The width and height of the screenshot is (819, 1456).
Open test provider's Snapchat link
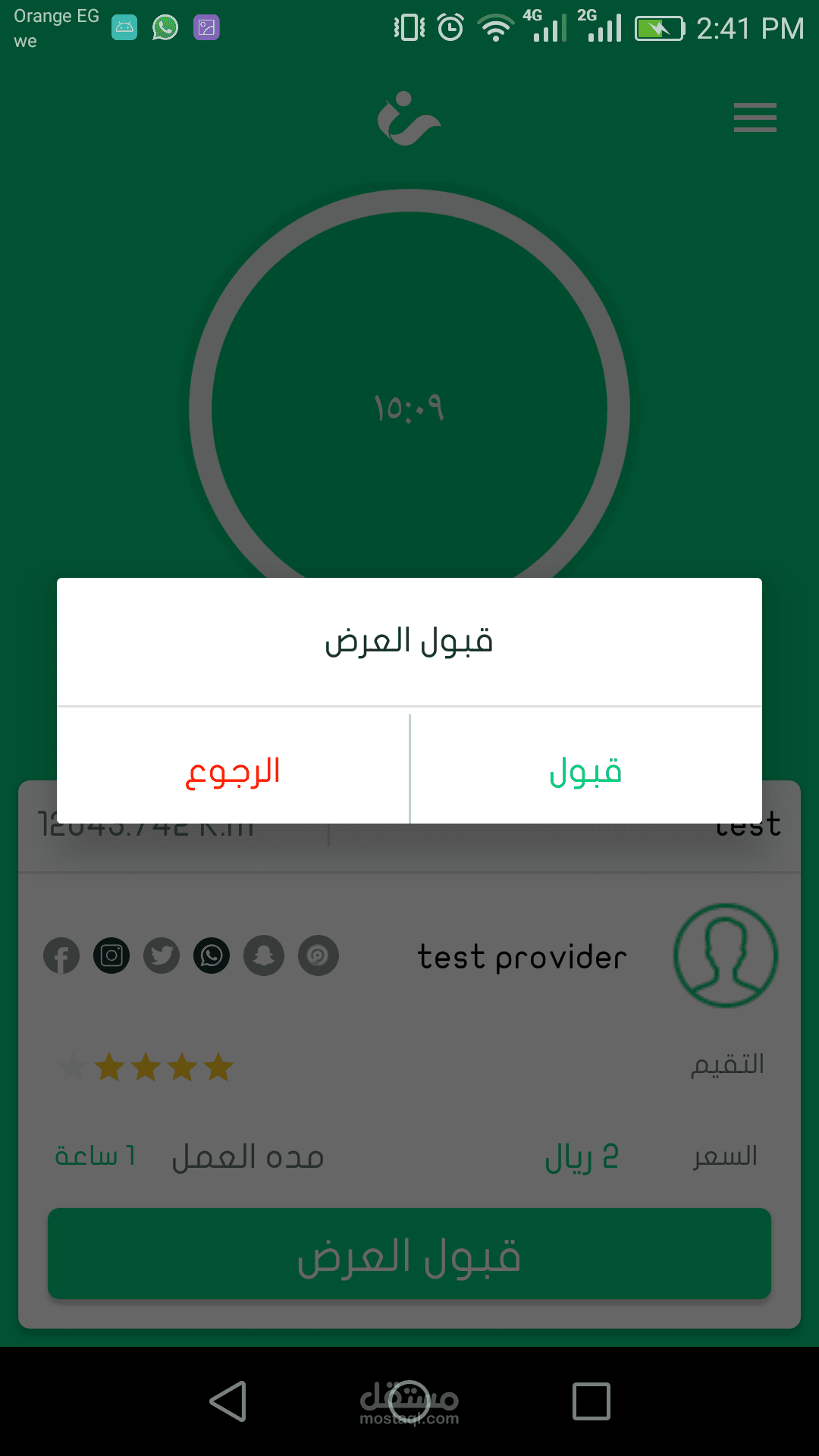(263, 955)
